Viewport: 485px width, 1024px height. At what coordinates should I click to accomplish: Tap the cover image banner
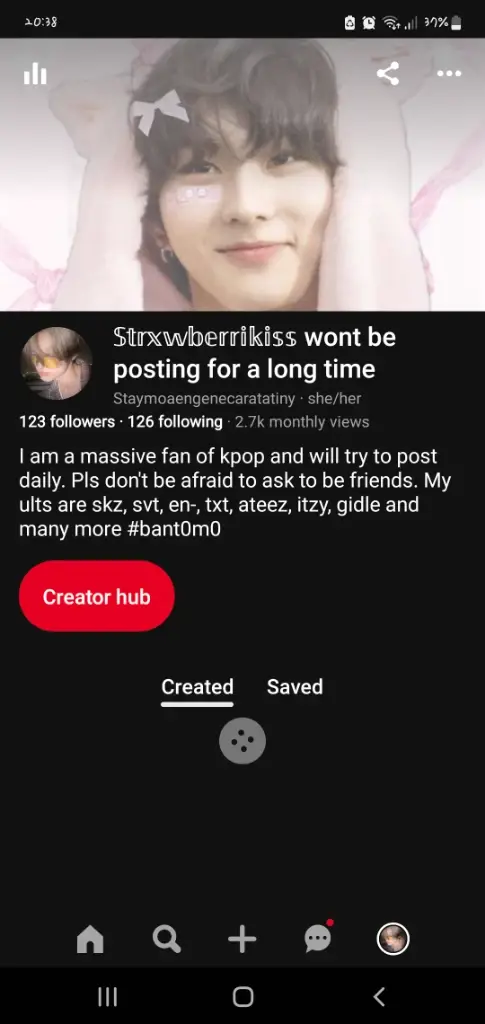[242, 174]
